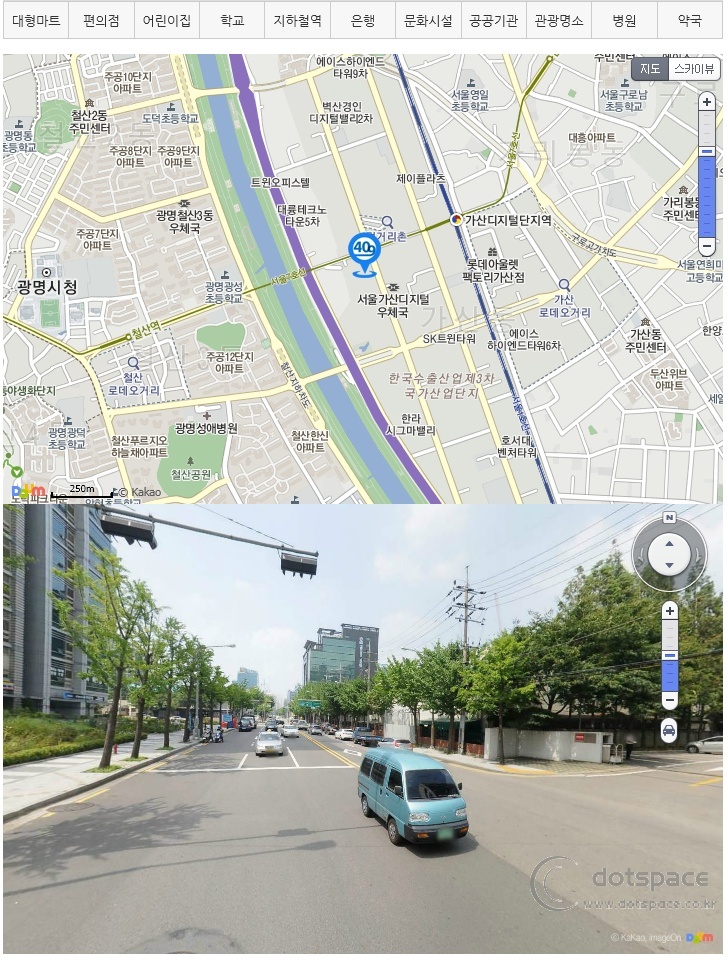This screenshot has width=727, height=961.
Task: Reset north using the N compass button
Action: pyautogui.click(x=668, y=517)
